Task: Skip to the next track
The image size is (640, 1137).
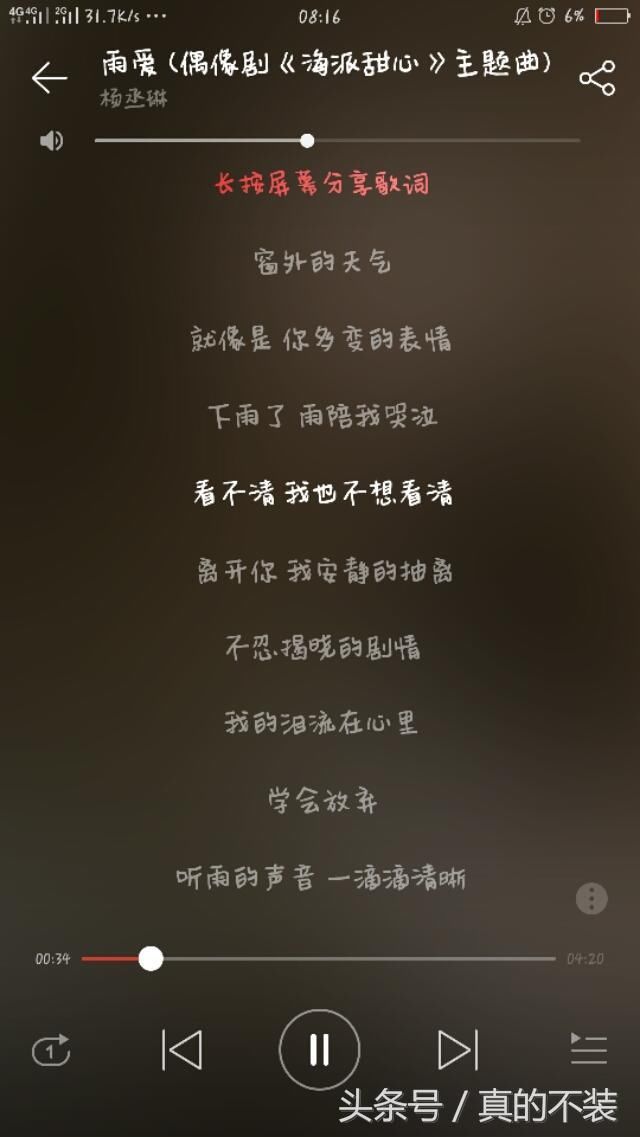Action: [457, 1050]
